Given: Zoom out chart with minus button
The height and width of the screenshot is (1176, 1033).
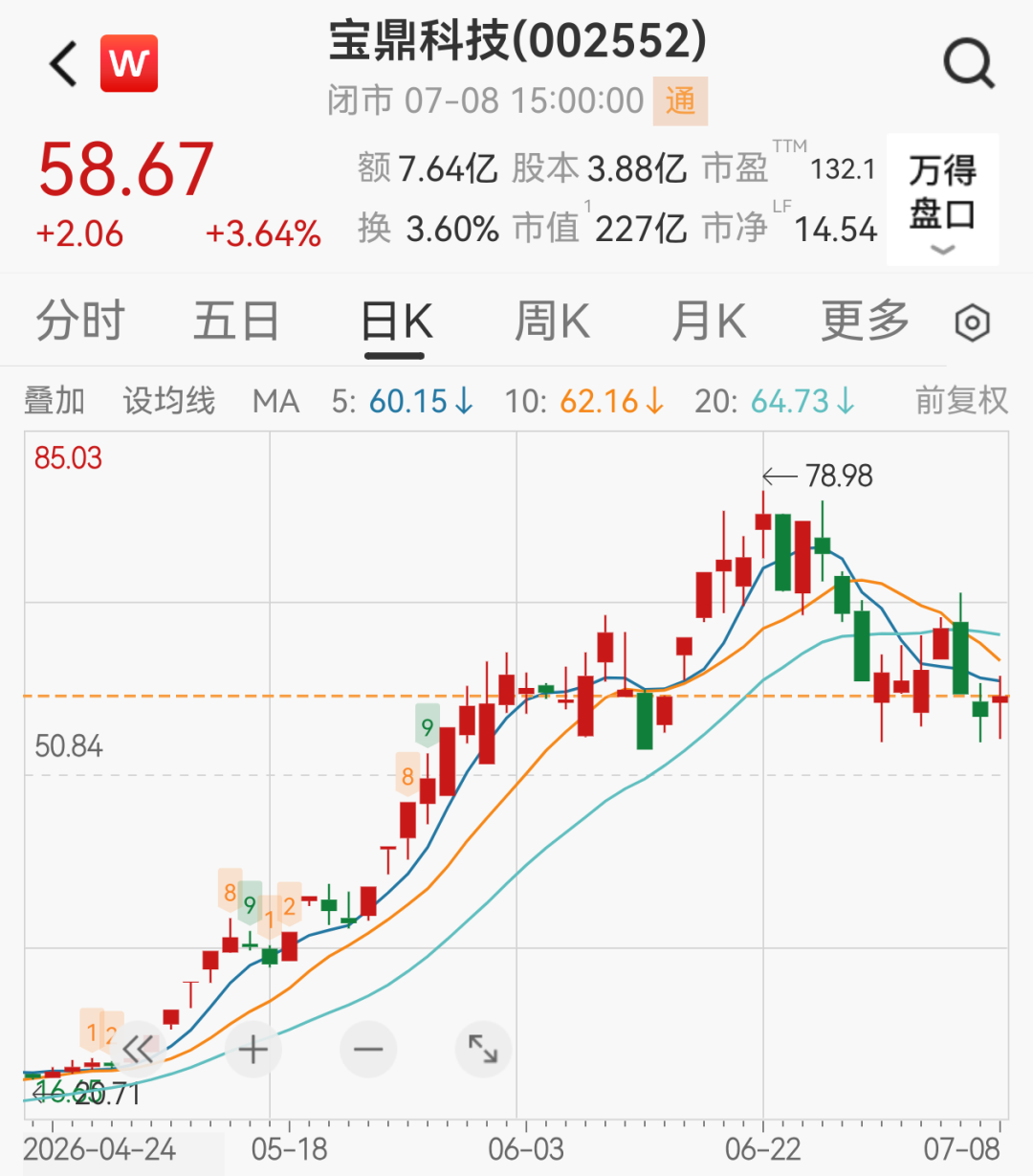Looking at the screenshot, I should click(x=367, y=1050).
